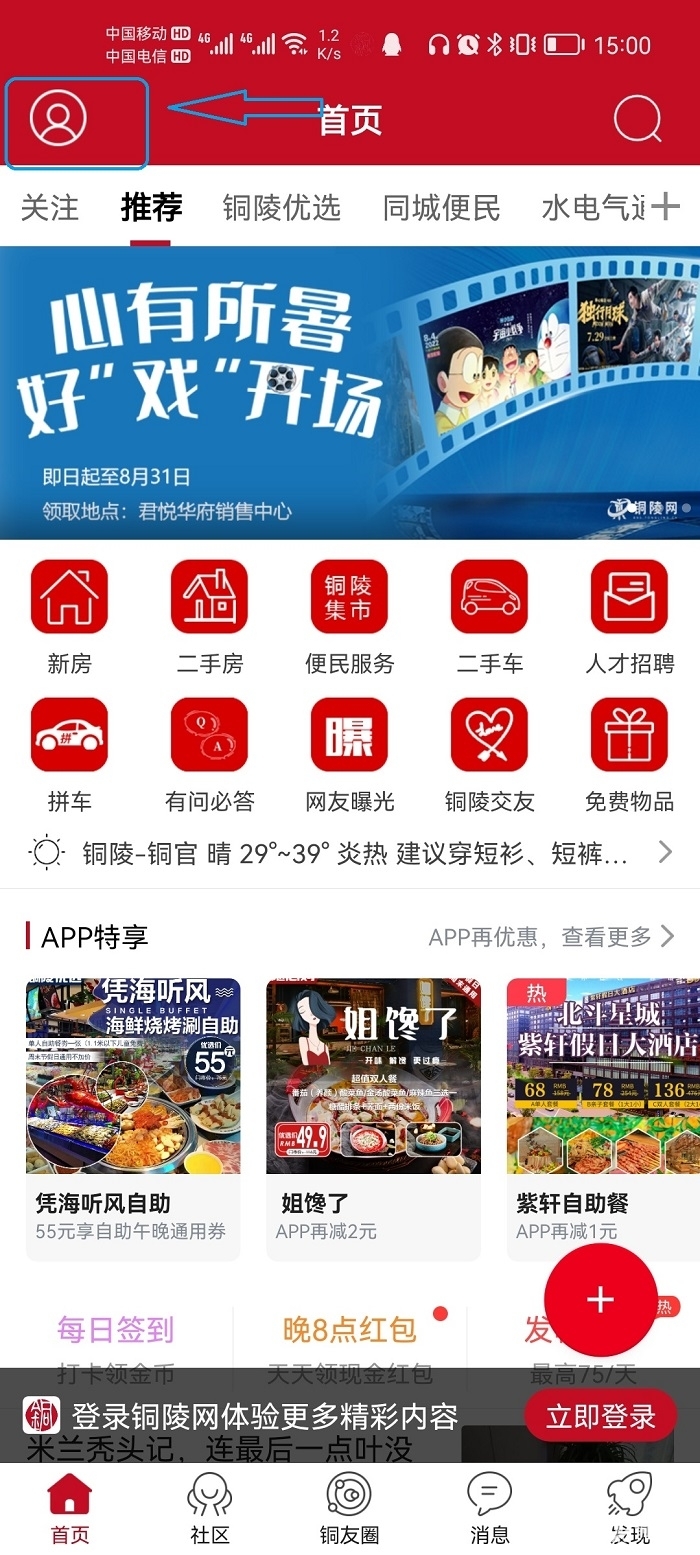Switch to the 社区 bottom tab

[x=209, y=1509]
